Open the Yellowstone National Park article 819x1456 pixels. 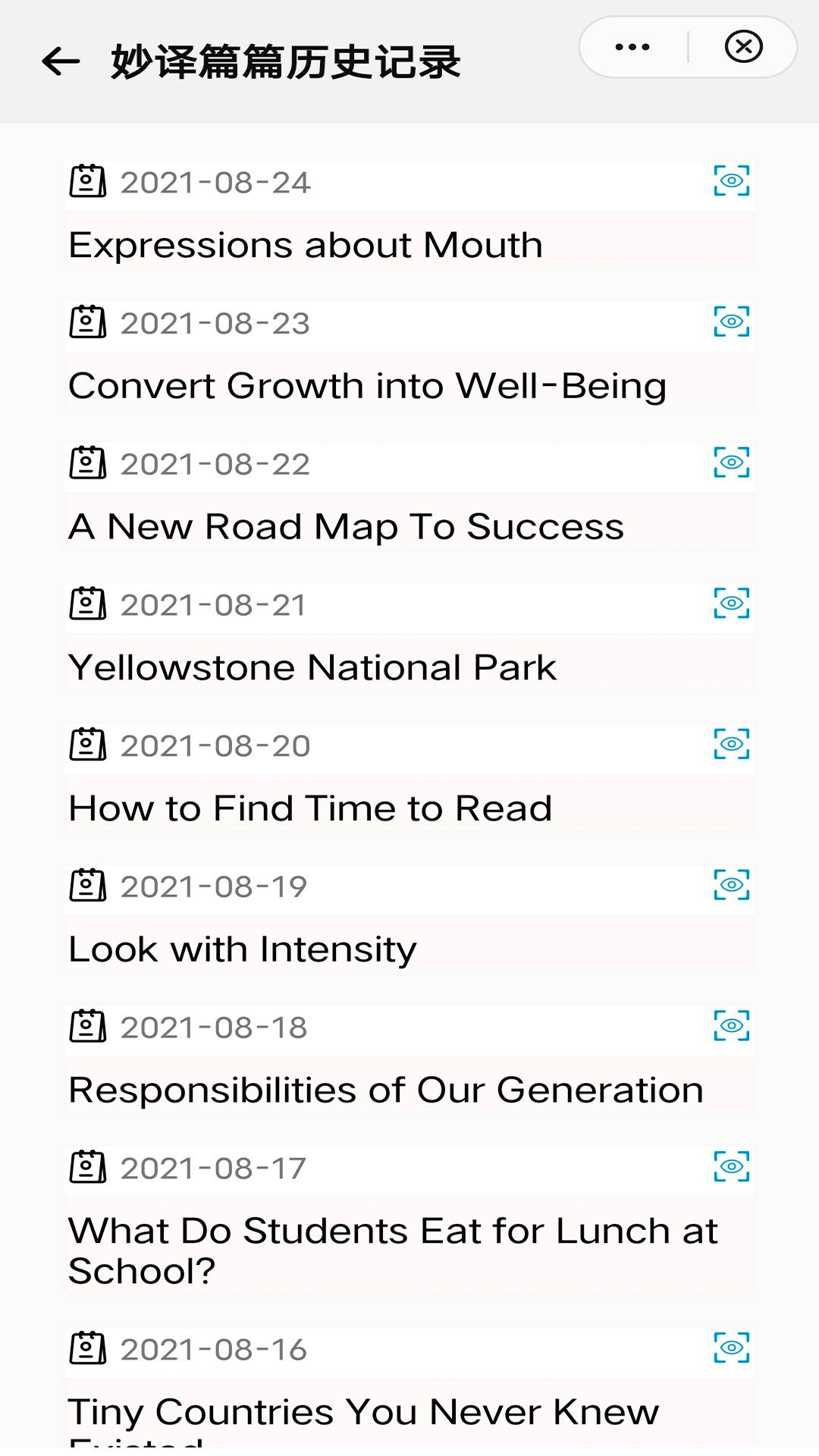312,668
